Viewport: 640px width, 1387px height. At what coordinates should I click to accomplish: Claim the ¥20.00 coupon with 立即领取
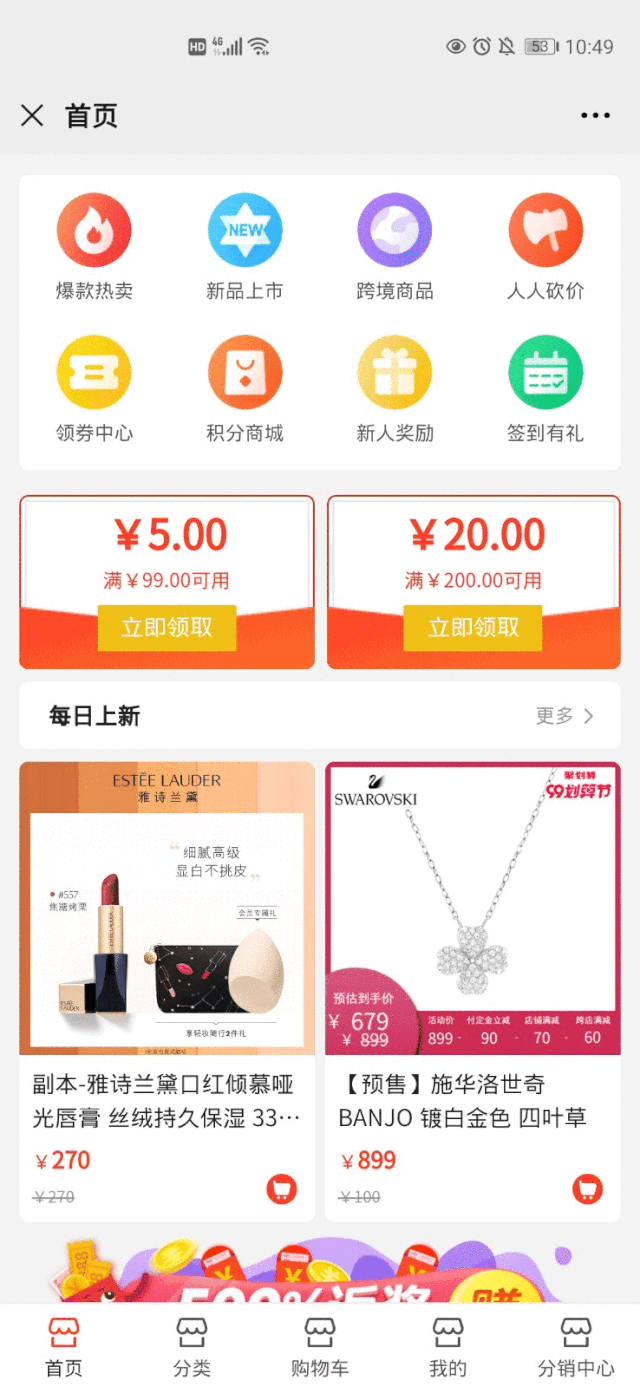coord(473,628)
